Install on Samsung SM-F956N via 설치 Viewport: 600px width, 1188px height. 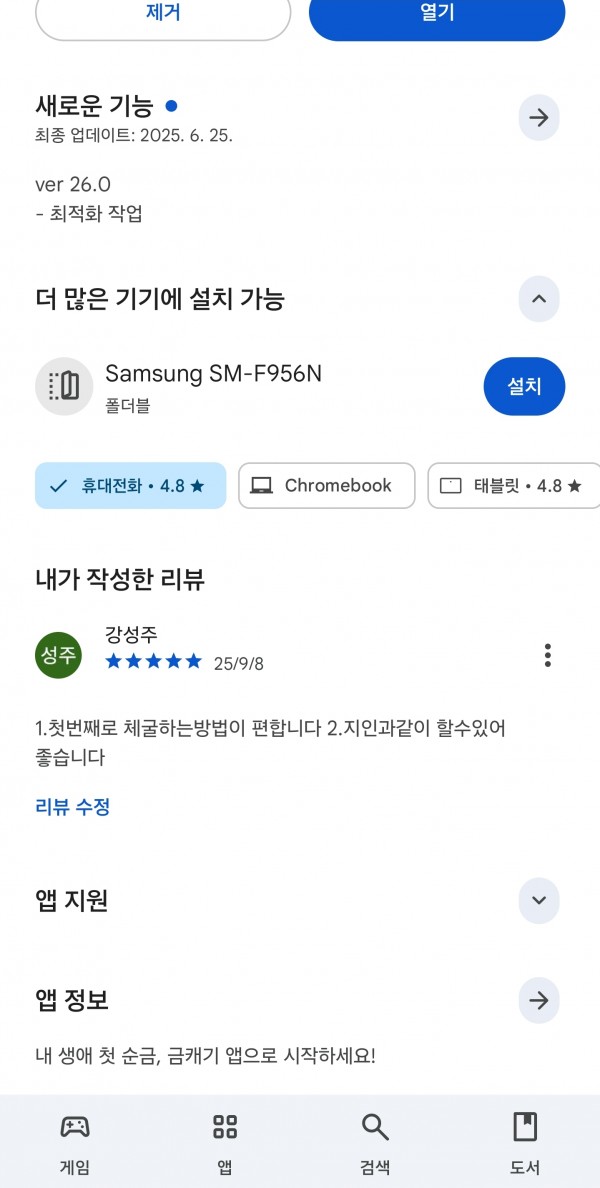pyautogui.click(x=524, y=386)
